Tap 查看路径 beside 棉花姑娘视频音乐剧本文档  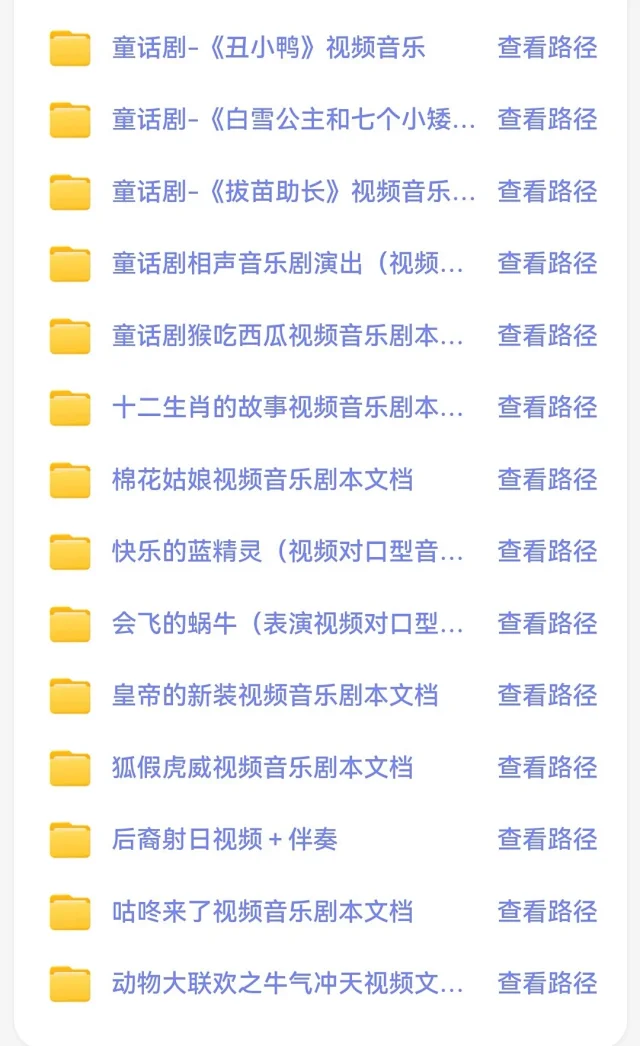[x=547, y=480]
